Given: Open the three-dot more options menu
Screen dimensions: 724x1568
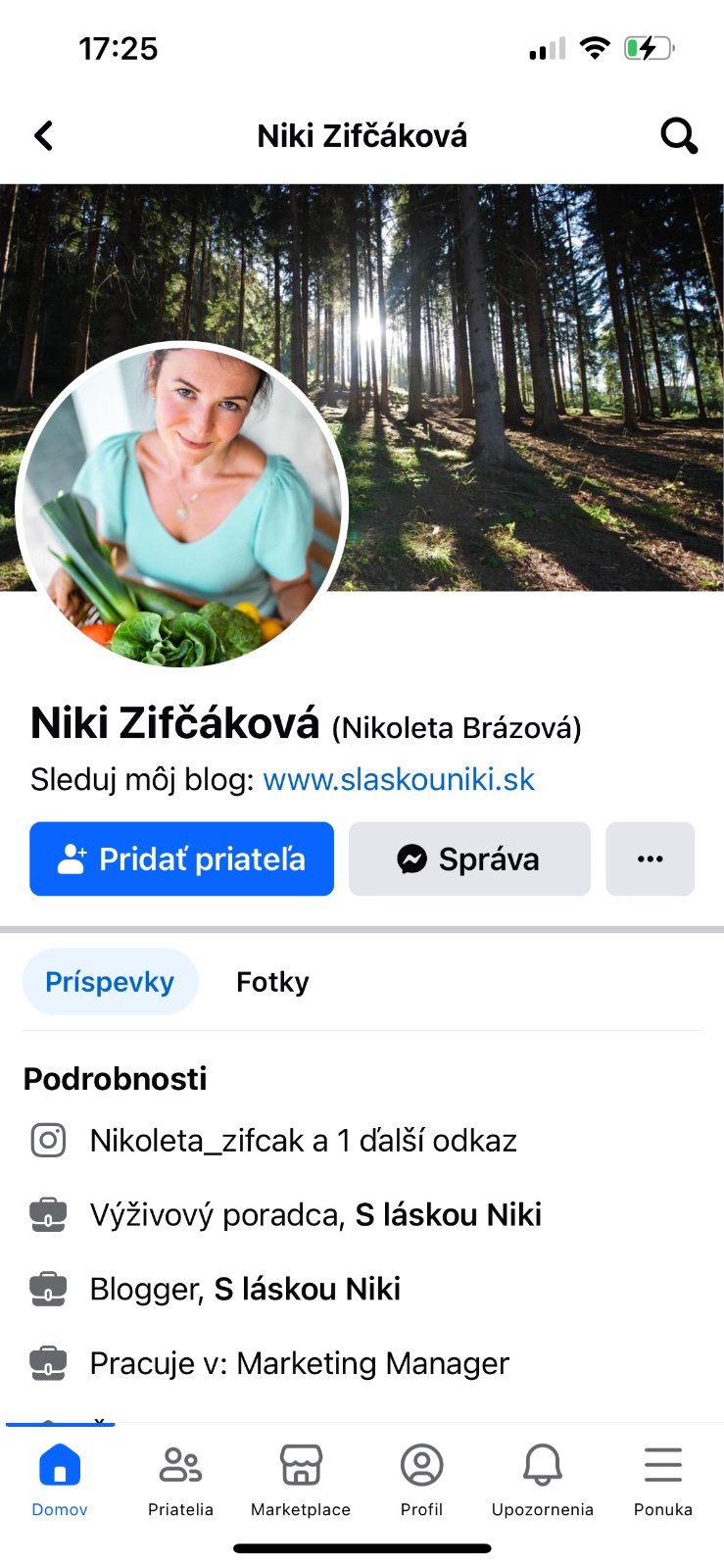Looking at the screenshot, I should [x=650, y=858].
